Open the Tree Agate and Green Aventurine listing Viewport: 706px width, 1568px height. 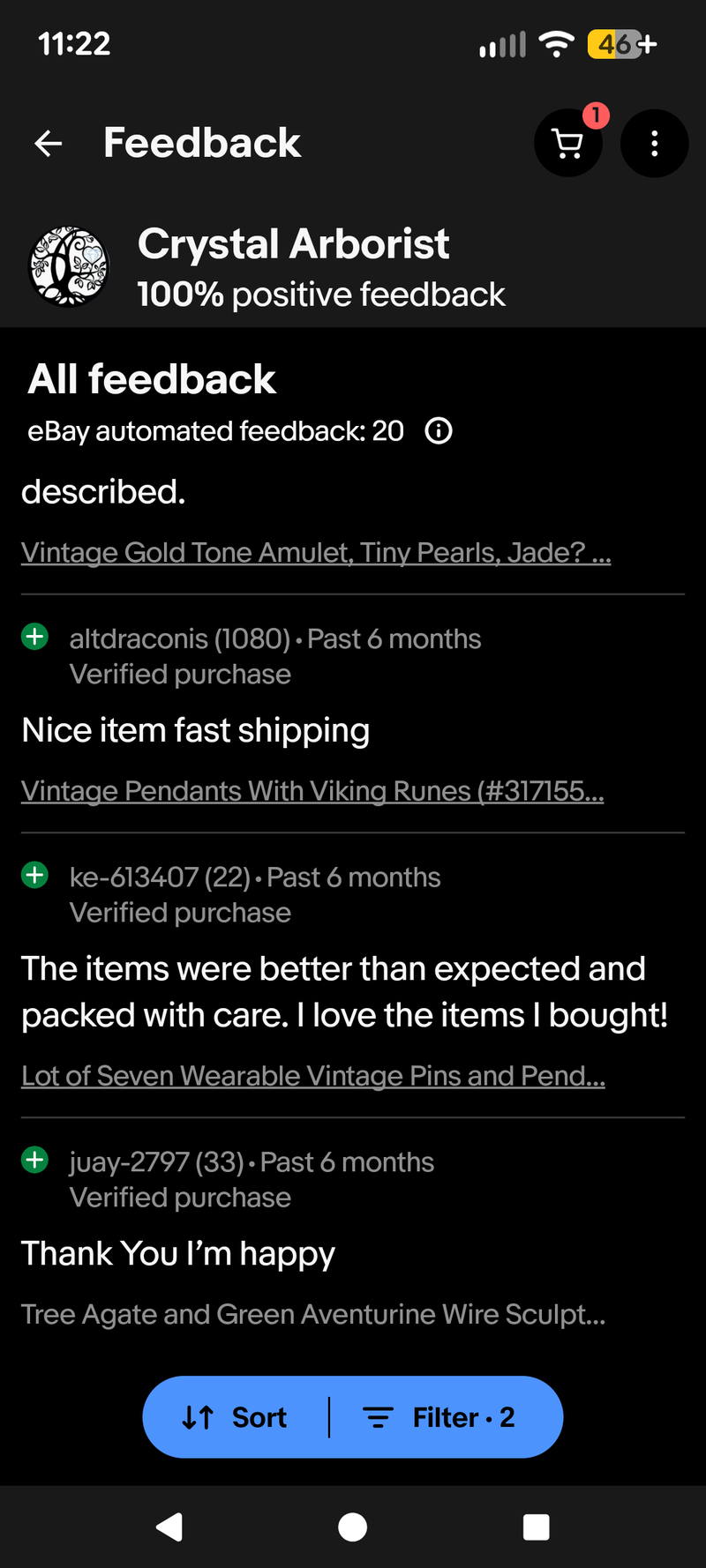[x=312, y=1314]
